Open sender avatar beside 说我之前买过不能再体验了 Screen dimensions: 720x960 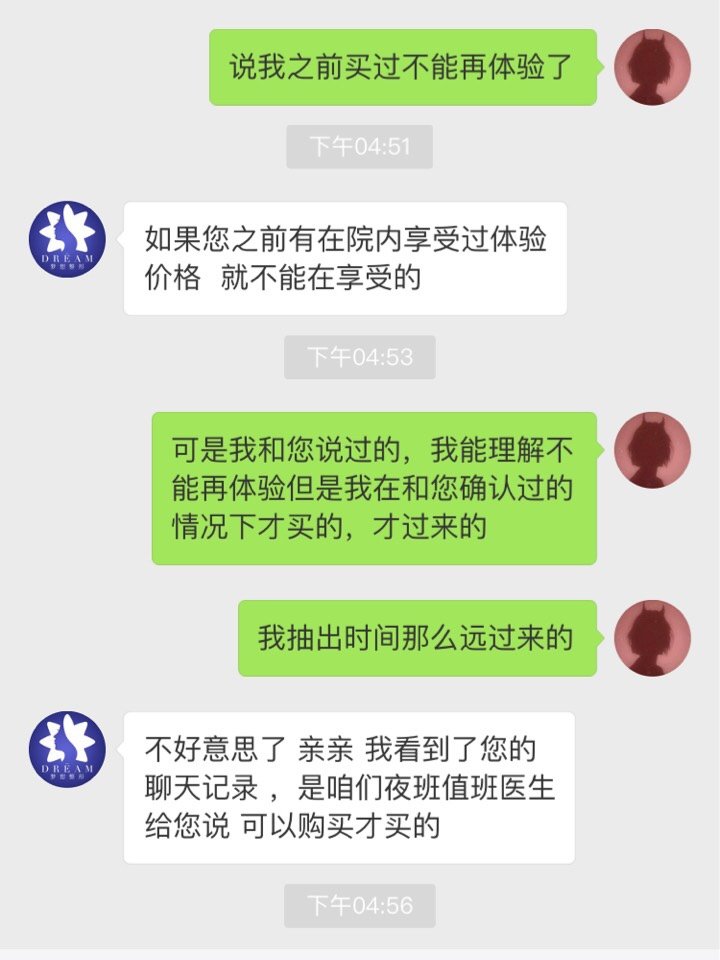click(x=652, y=67)
